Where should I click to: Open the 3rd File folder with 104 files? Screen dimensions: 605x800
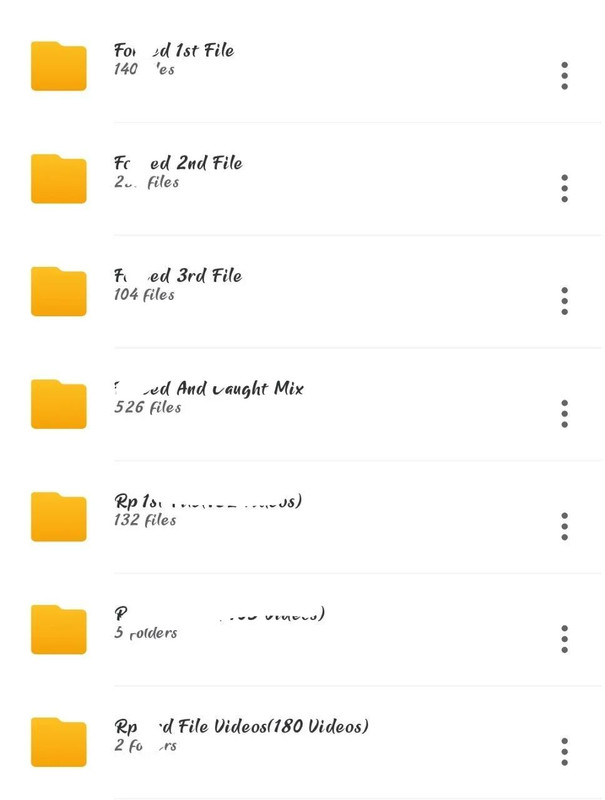point(178,285)
